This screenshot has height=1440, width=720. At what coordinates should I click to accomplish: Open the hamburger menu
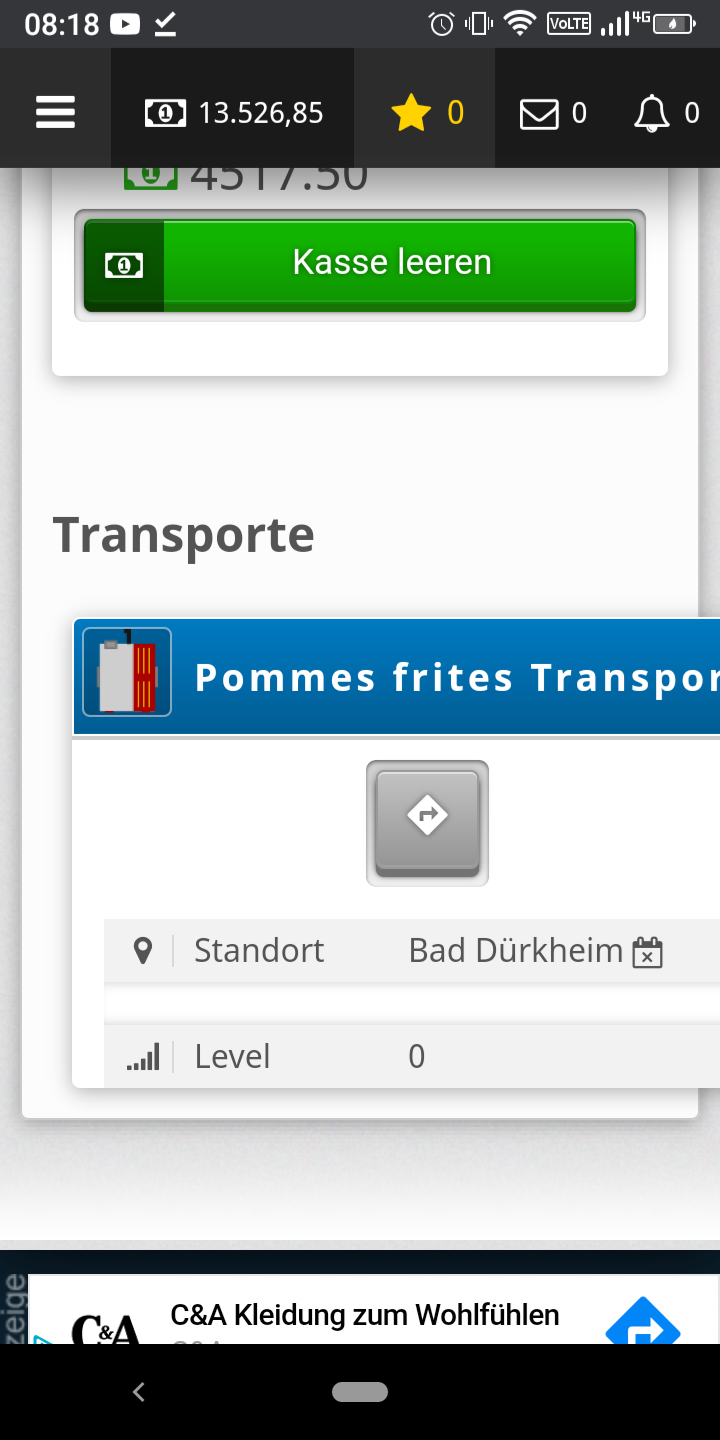click(x=55, y=111)
